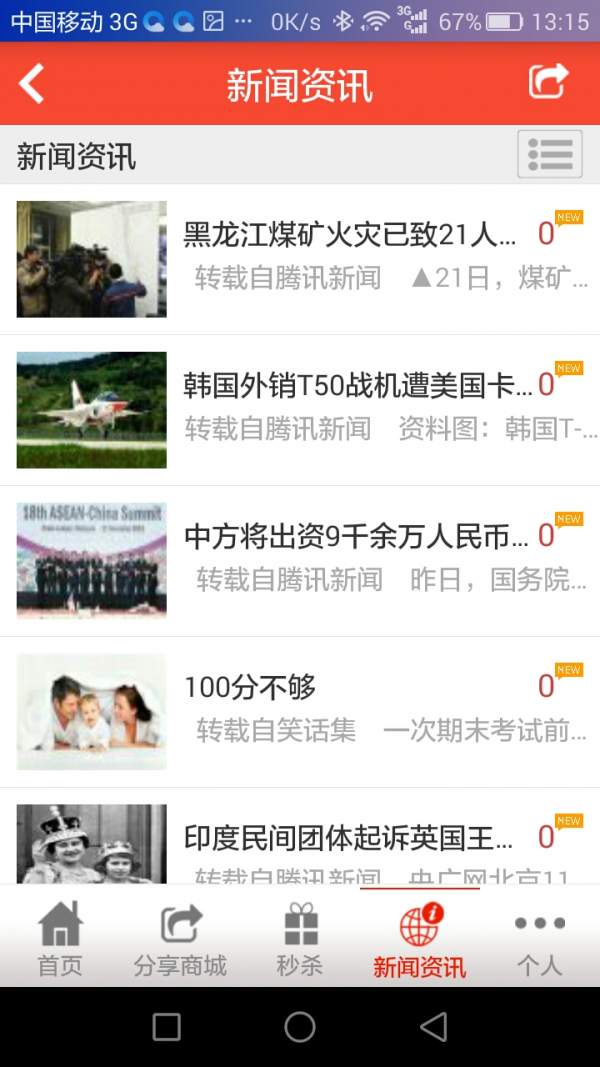Screen dimensions: 600x1067
Task: Tap the system home button
Action: (300, 1027)
